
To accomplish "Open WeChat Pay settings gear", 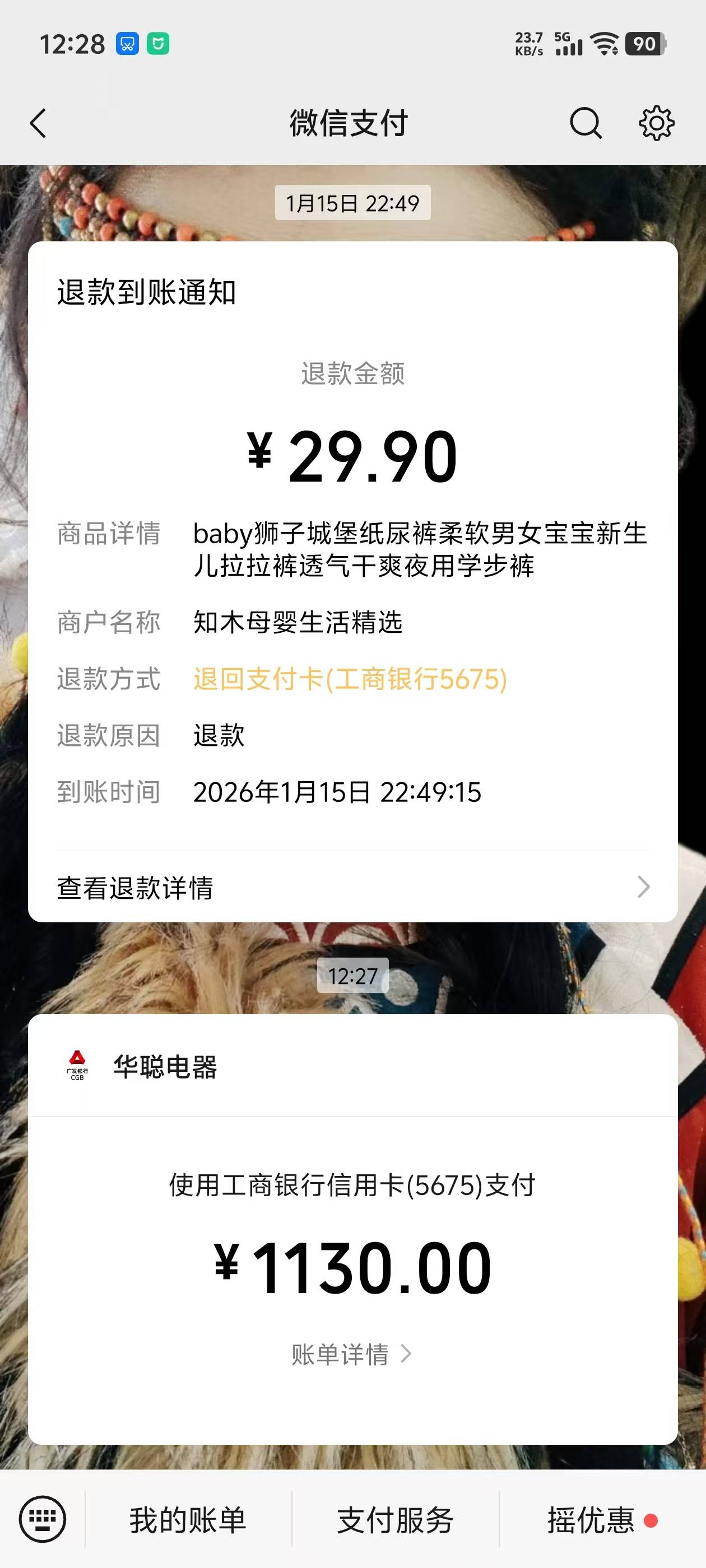I will pos(656,124).
